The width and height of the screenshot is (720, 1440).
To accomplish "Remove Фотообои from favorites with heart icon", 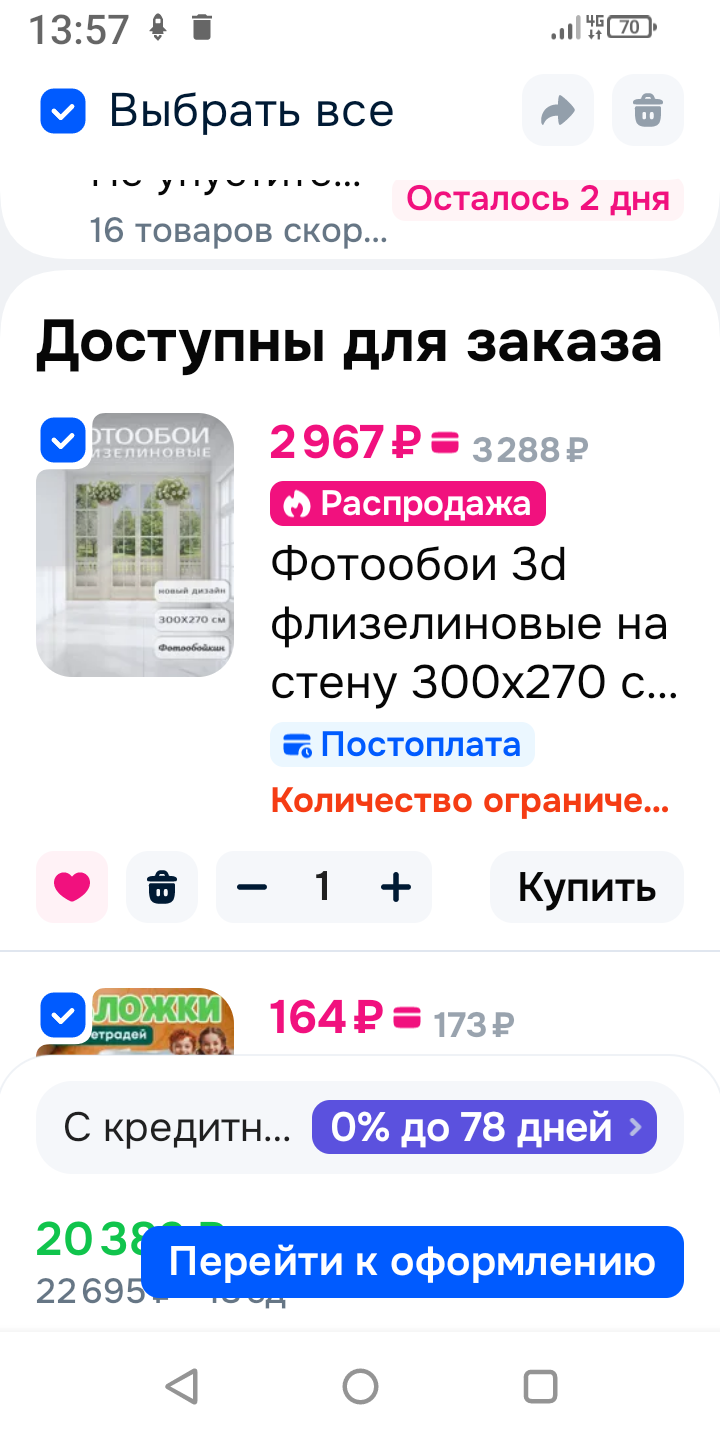I will (x=72, y=887).
